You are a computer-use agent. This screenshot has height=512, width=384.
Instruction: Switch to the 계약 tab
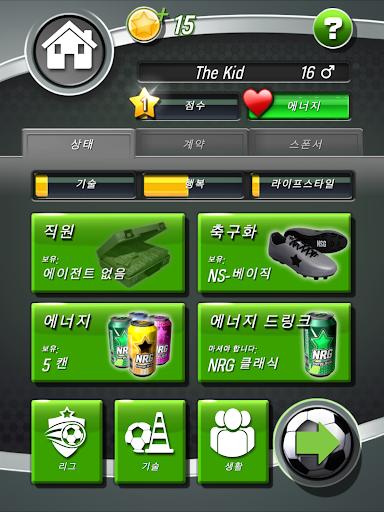193,144
